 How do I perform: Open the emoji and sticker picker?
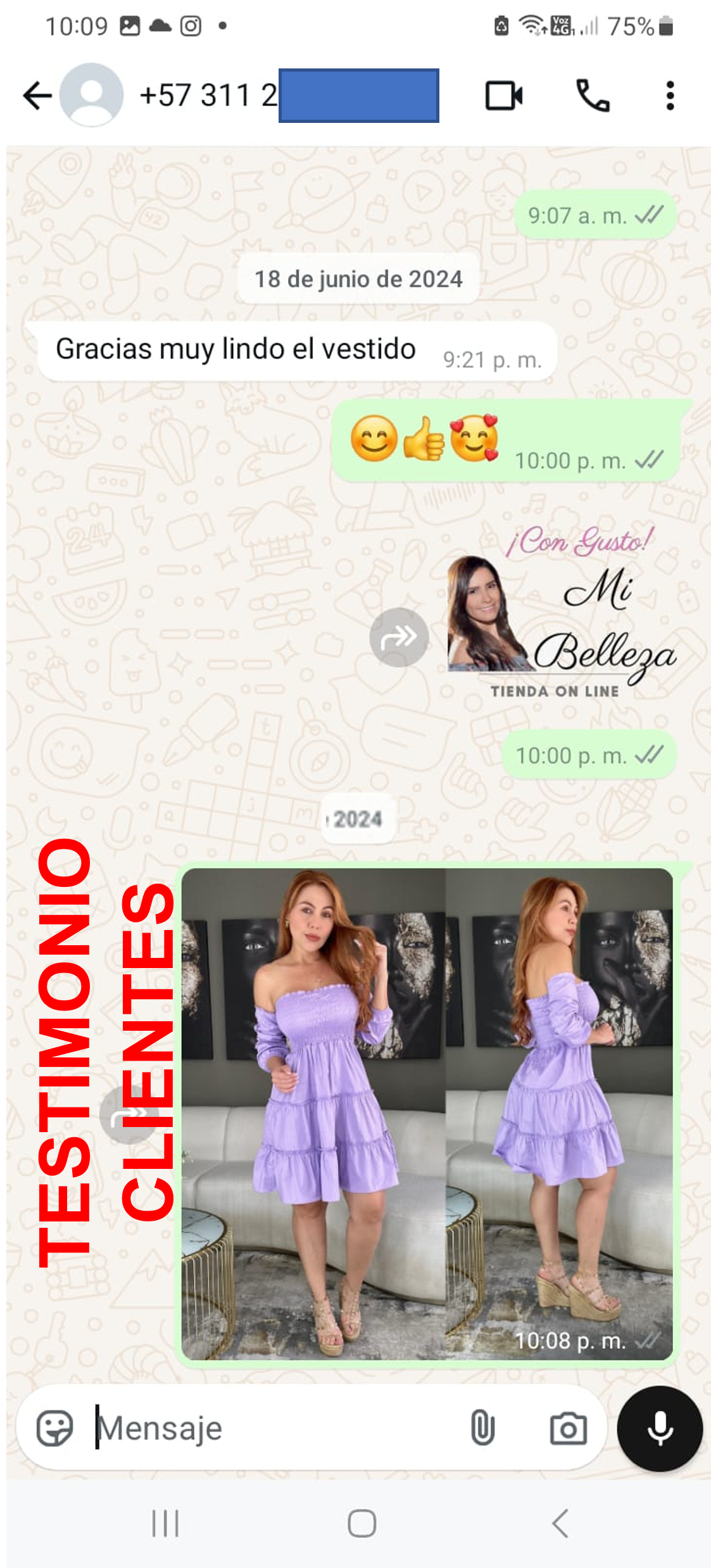coord(55,1429)
